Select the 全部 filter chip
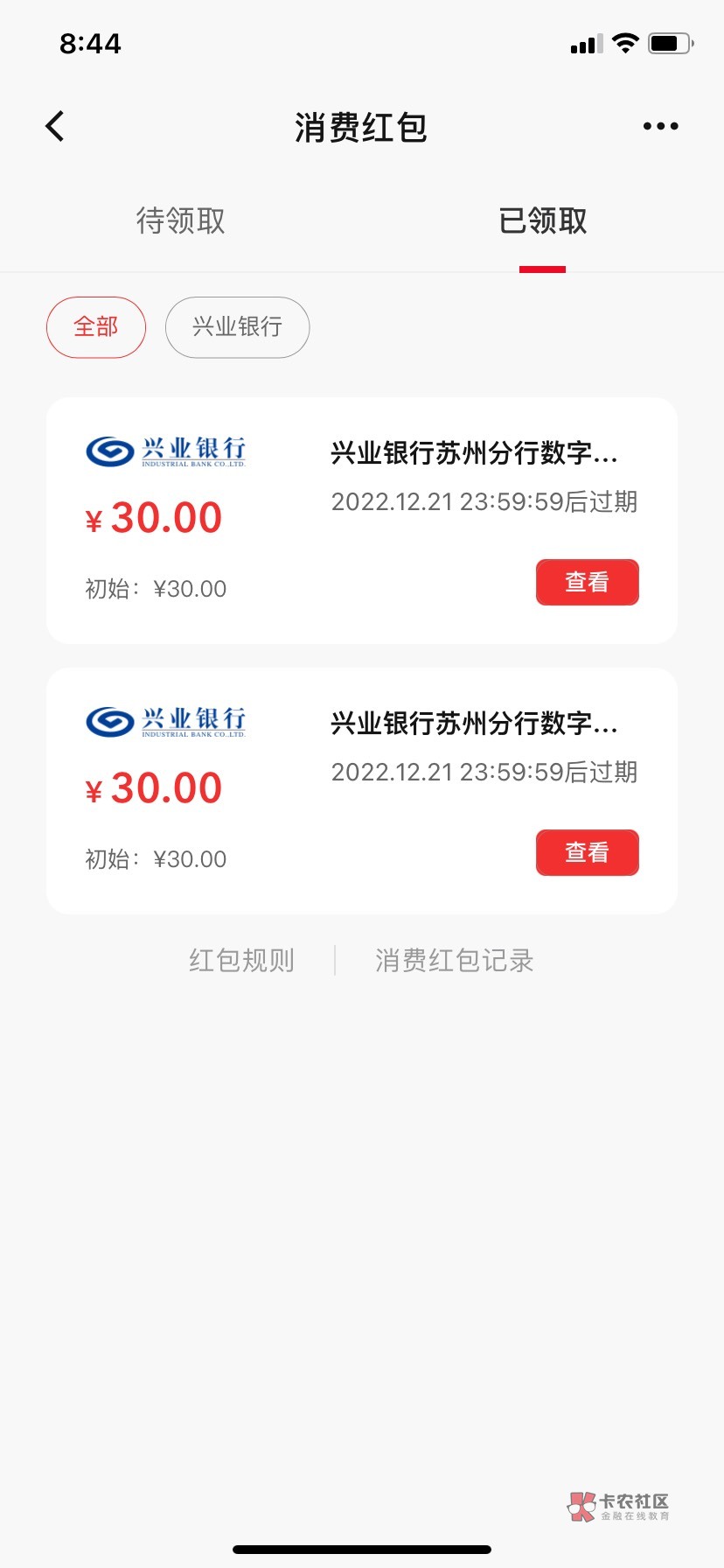The height and width of the screenshot is (1568, 724). (x=96, y=327)
